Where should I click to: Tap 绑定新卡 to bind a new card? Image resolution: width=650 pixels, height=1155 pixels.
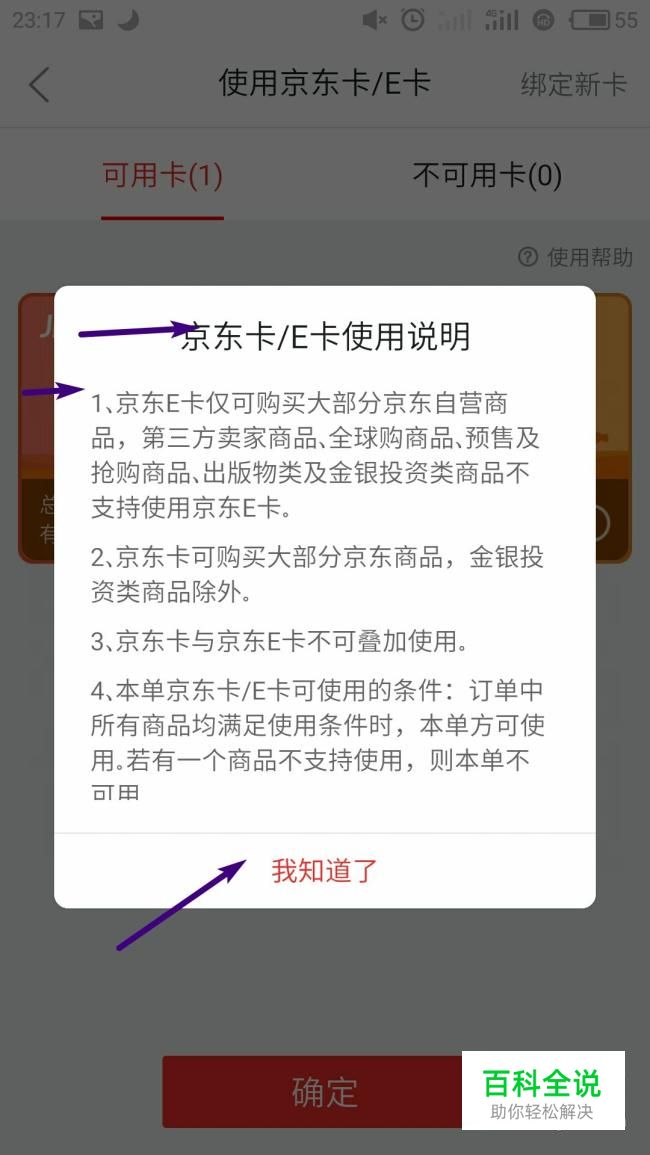click(573, 84)
